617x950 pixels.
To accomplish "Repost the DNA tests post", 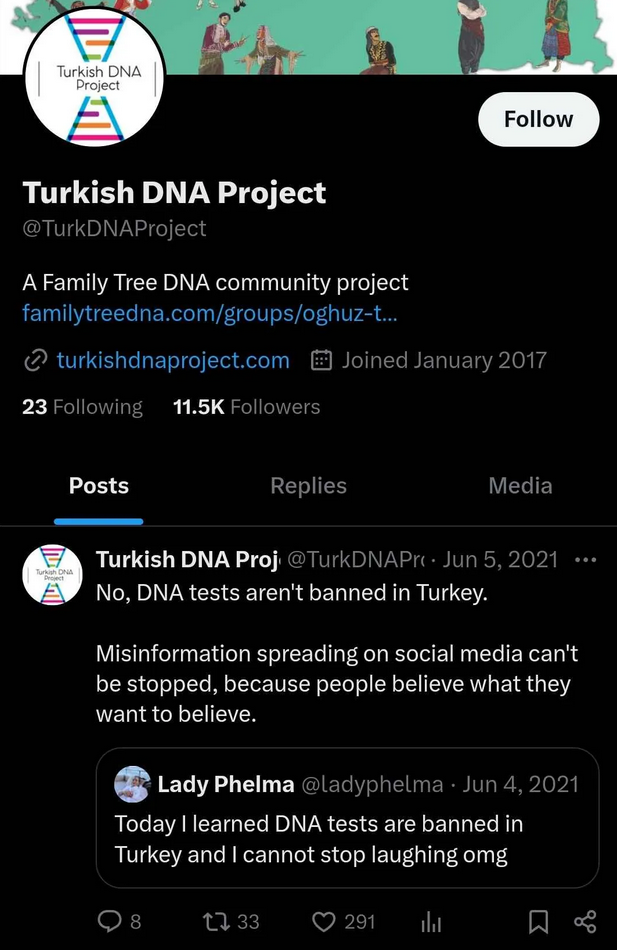I will tap(216, 921).
